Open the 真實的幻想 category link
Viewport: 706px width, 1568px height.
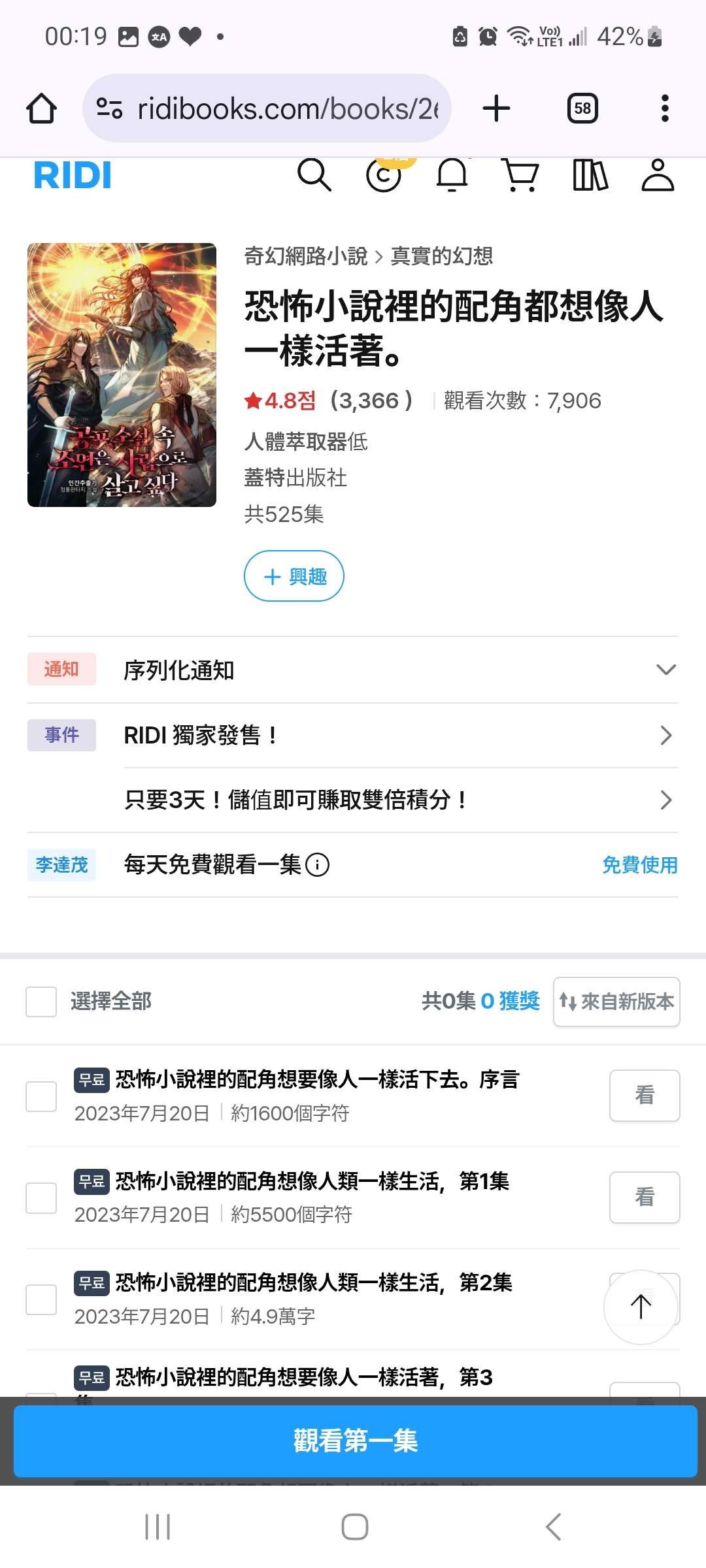(x=442, y=256)
